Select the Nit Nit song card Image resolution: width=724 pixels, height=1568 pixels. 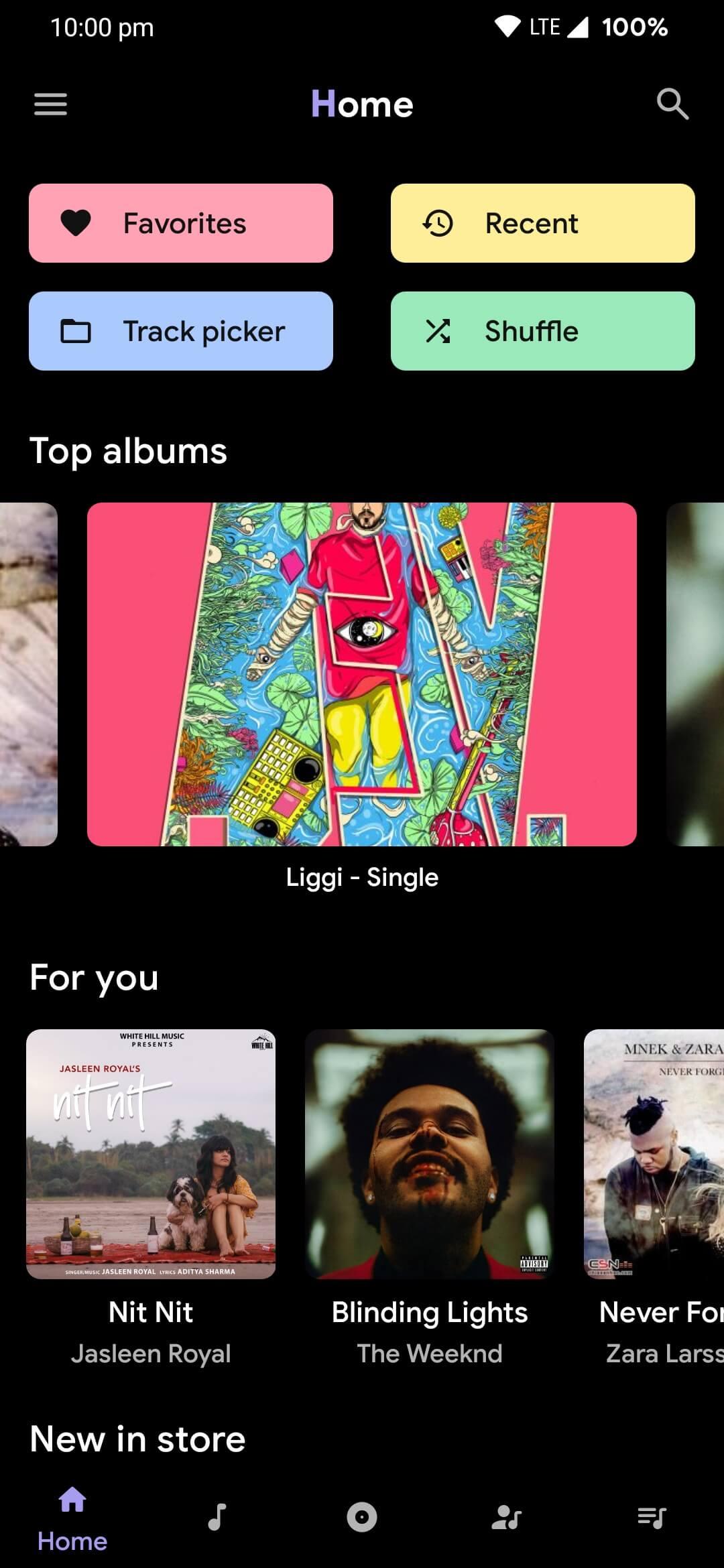[151, 1154]
